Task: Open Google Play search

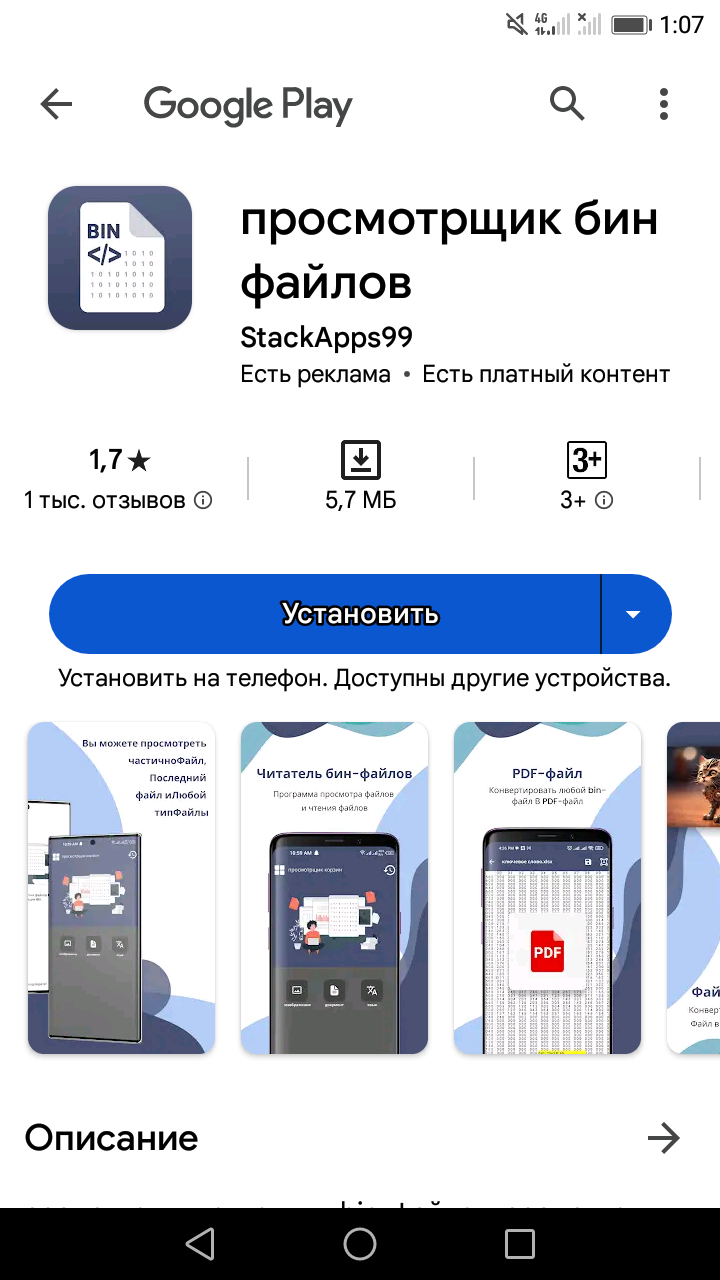Action: [x=567, y=104]
